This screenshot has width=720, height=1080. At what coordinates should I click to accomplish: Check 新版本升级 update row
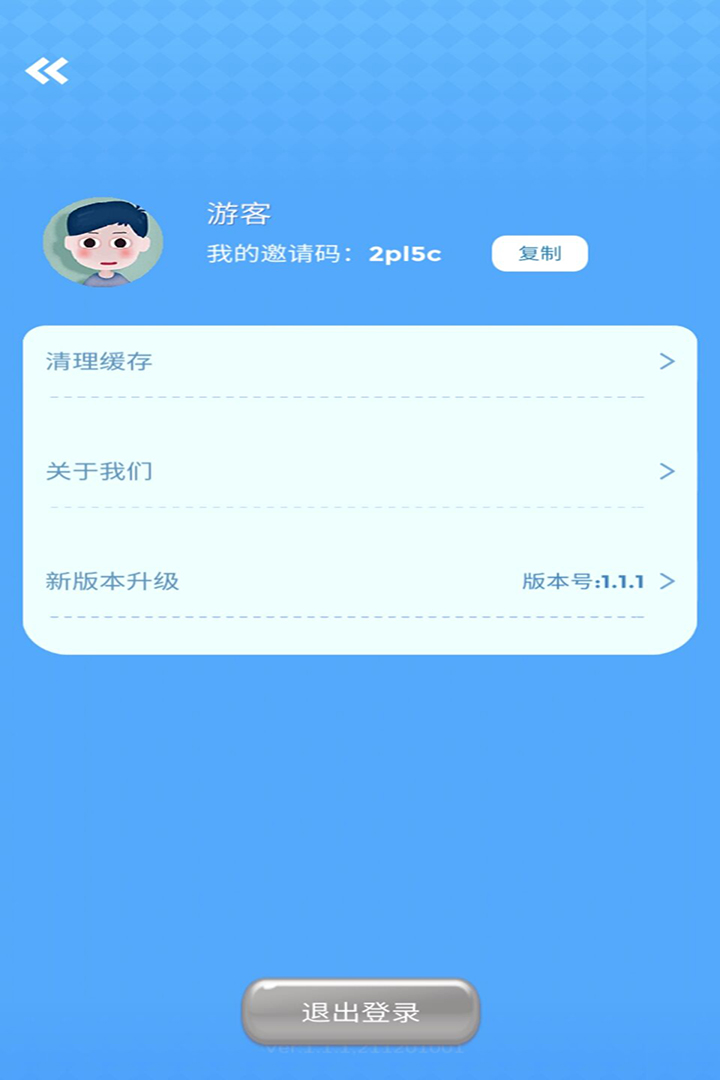point(360,581)
